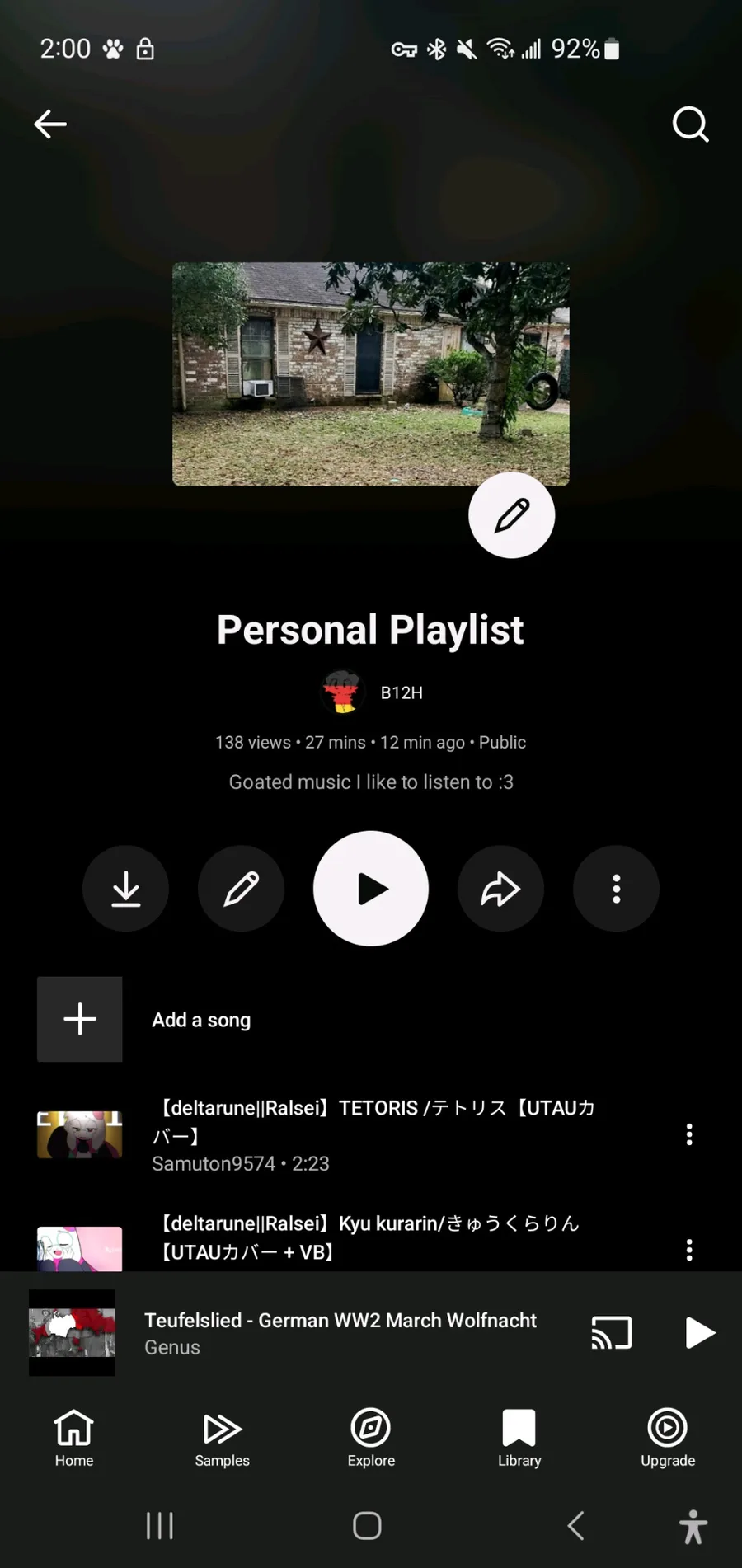742x1568 pixels.
Task: Open options for the TETORIS song
Action: pos(689,1134)
